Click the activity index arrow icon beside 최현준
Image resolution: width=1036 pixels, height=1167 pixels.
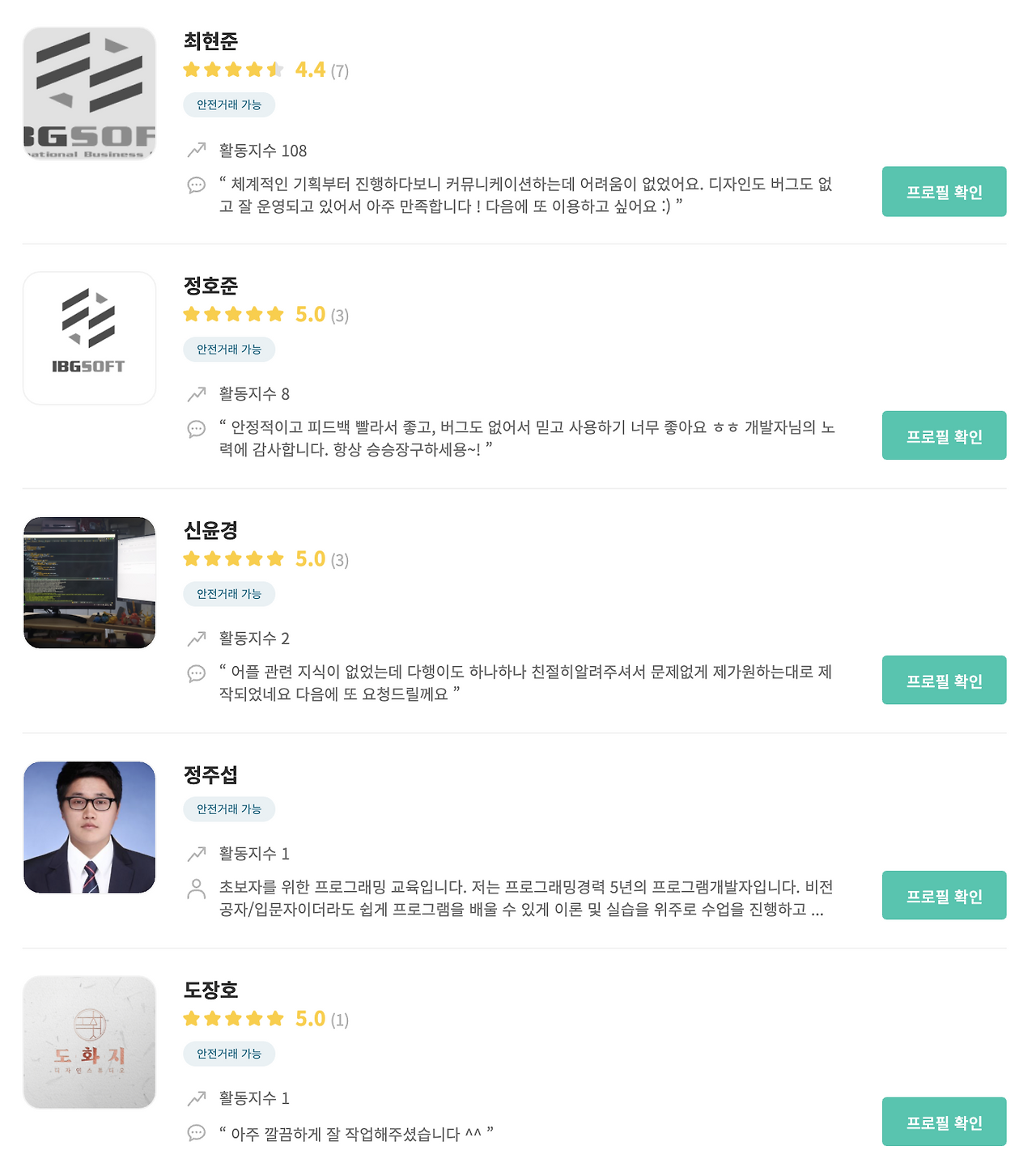click(195, 150)
